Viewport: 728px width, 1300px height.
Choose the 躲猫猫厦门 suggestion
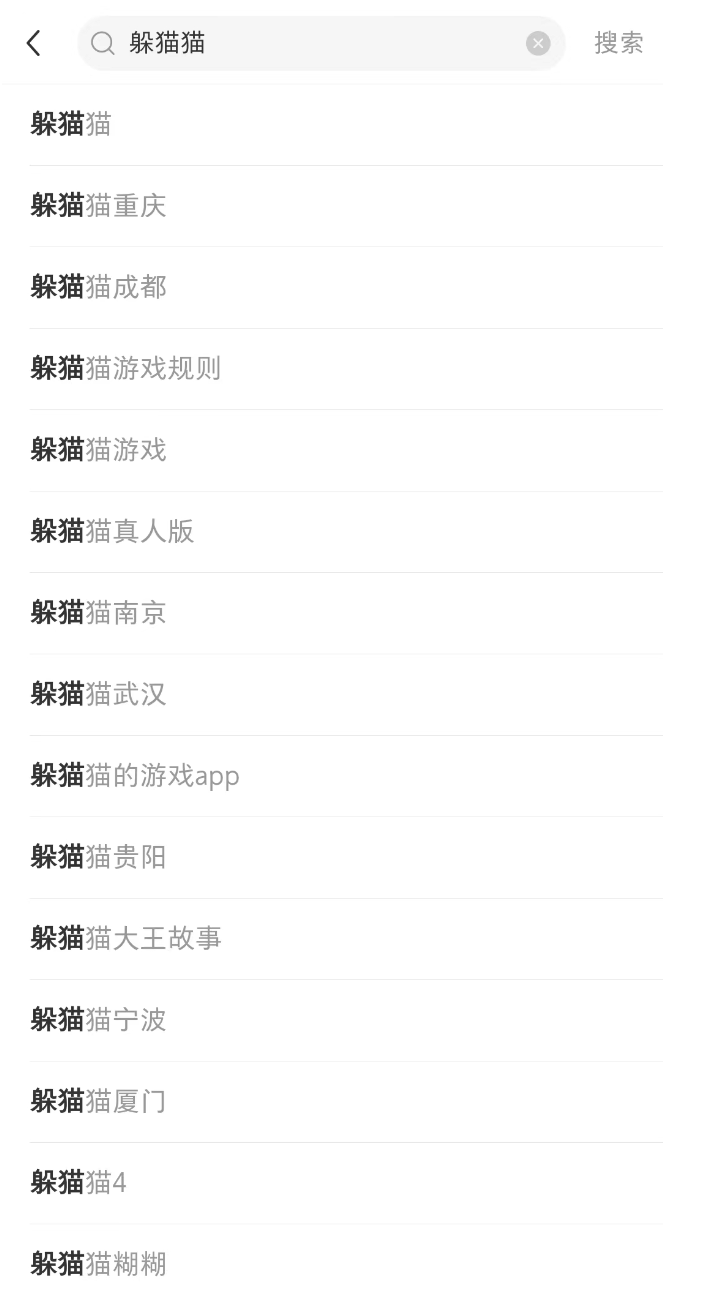(x=99, y=1101)
